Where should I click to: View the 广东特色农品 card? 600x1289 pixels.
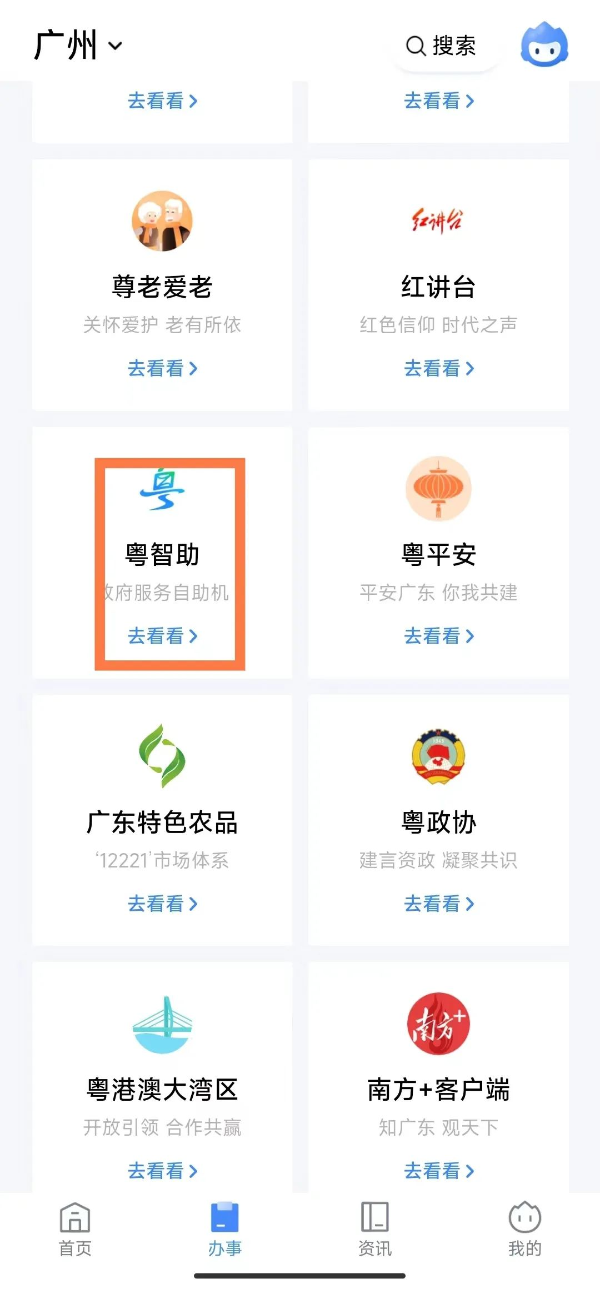(x=162, y=820)
